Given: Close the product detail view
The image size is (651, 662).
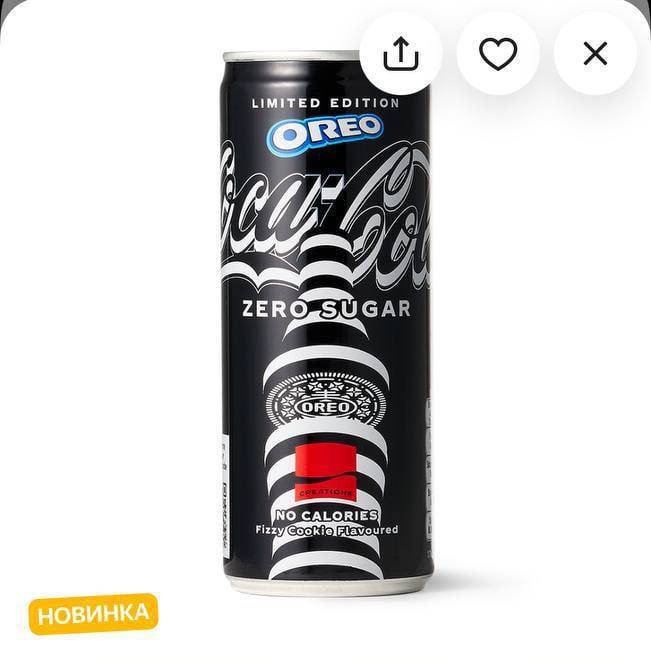Looking at the screenshot, I should 595,54.
